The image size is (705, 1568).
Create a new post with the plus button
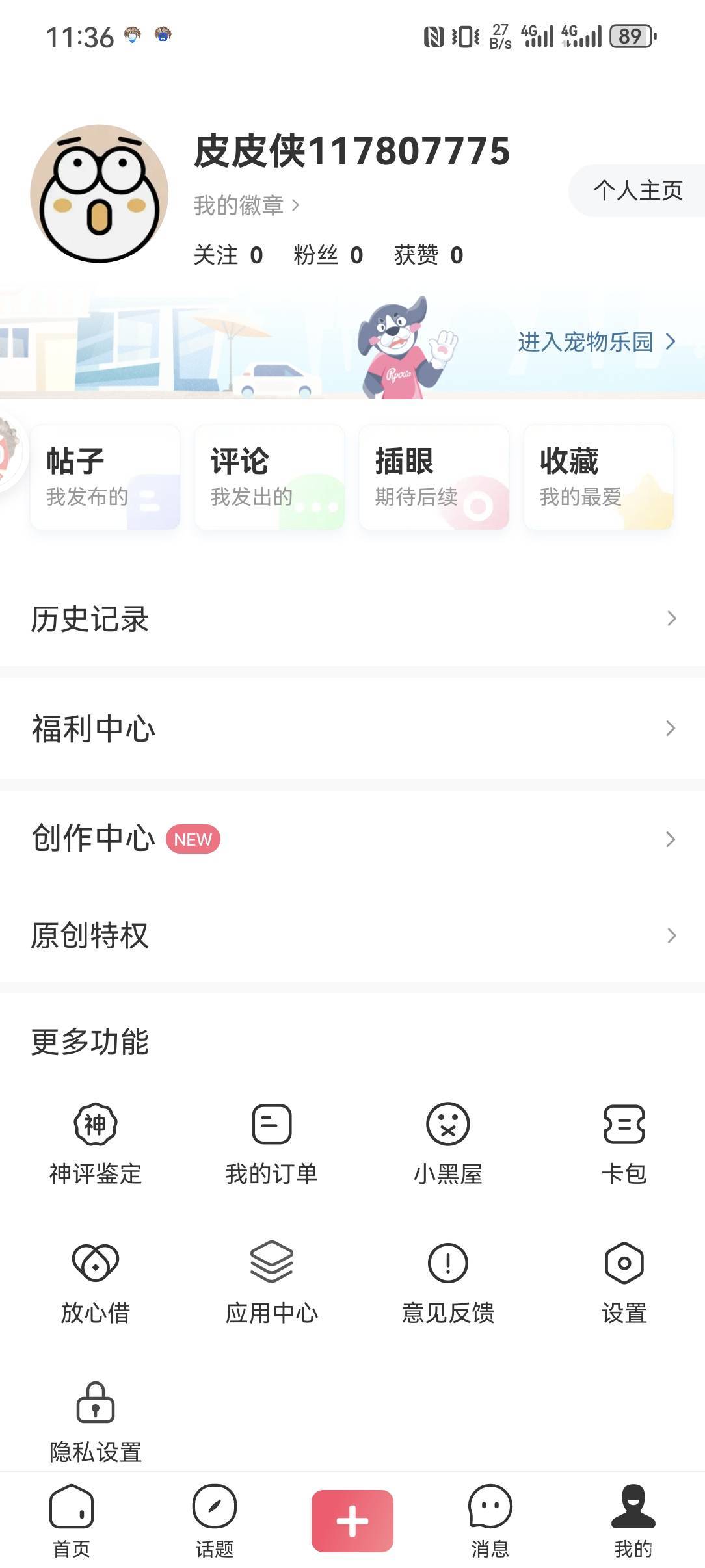click(352, 1521)
